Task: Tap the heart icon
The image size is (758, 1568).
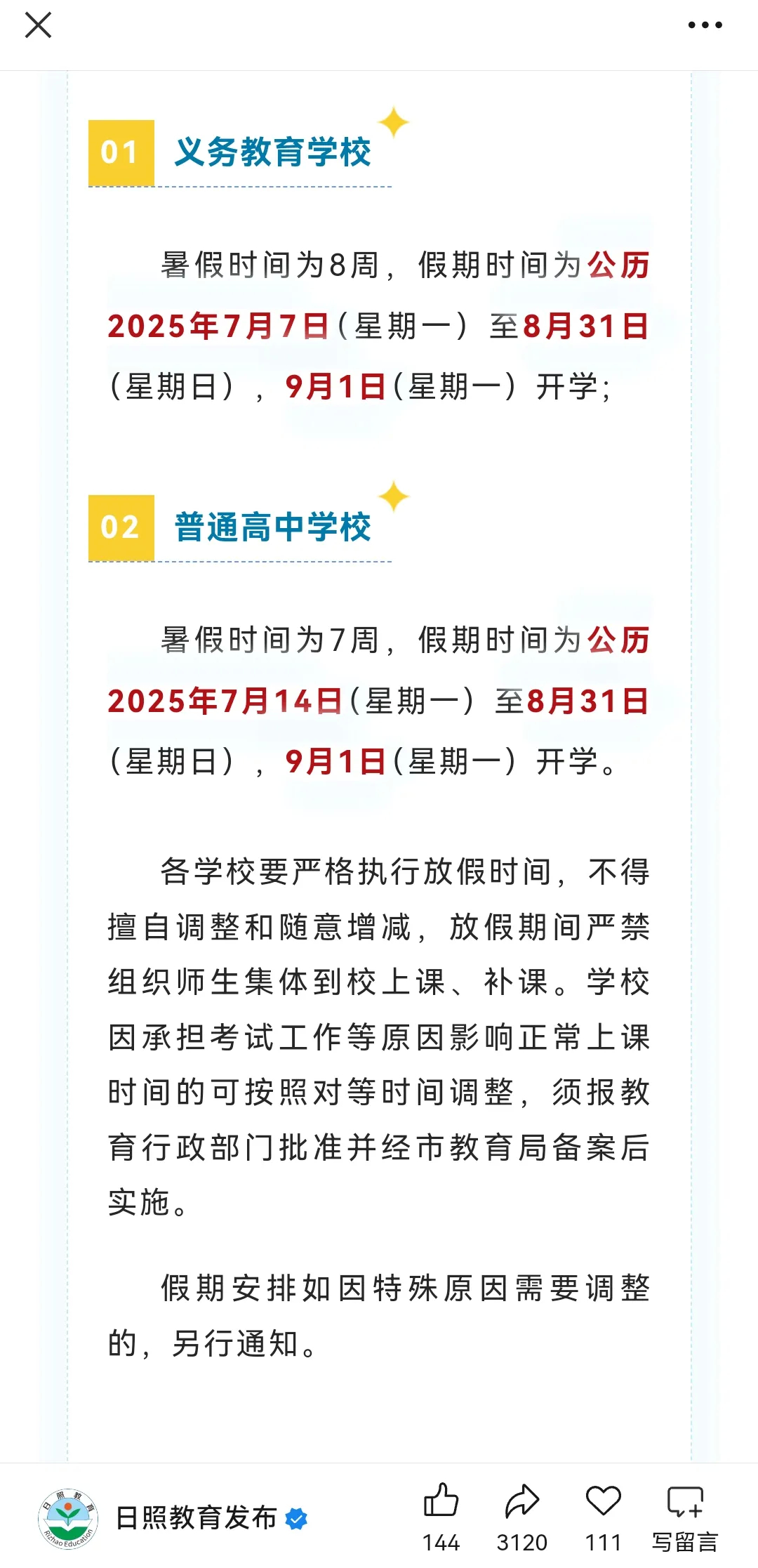Action: tap(603, 1503)
